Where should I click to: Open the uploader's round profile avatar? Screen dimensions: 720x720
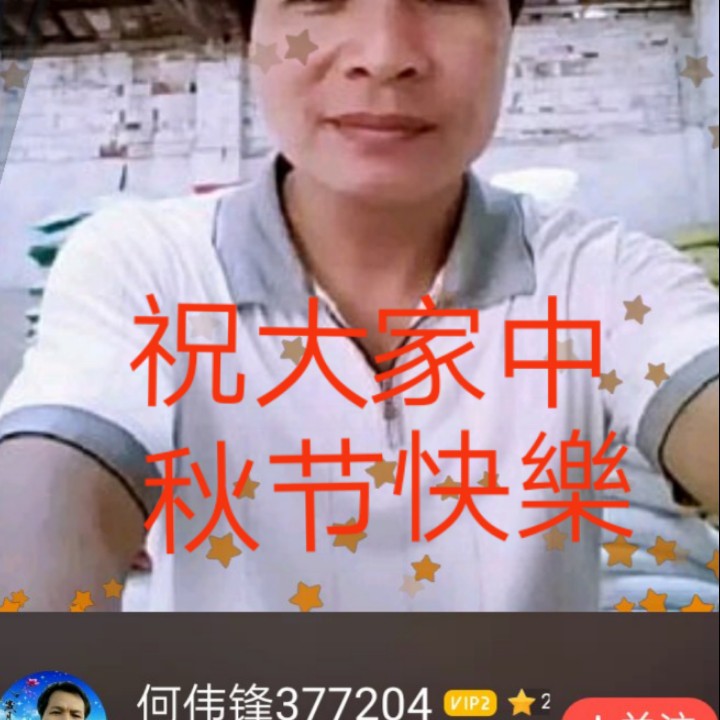[x=54, y=697]
